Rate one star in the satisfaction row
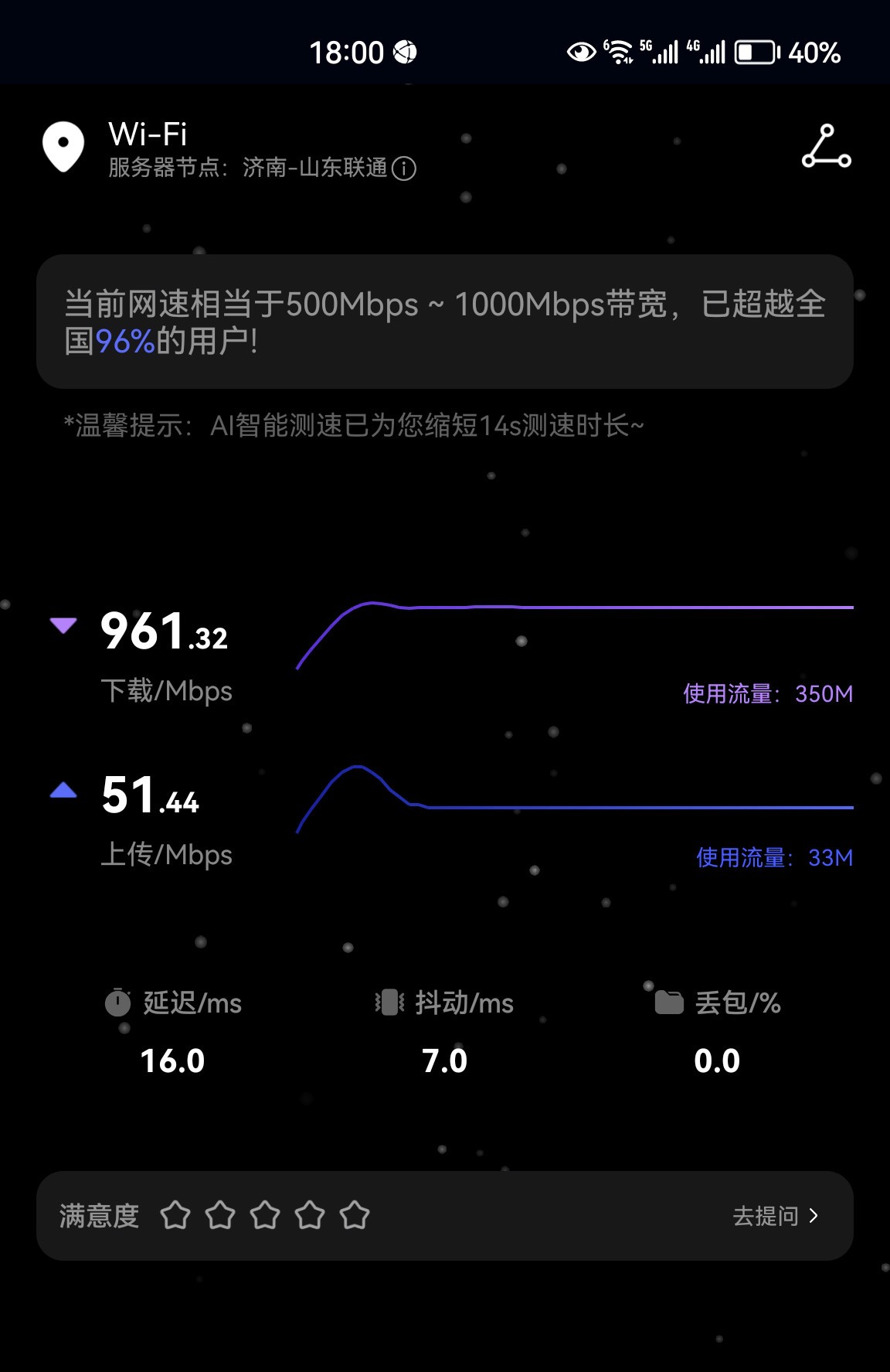 176,1215
